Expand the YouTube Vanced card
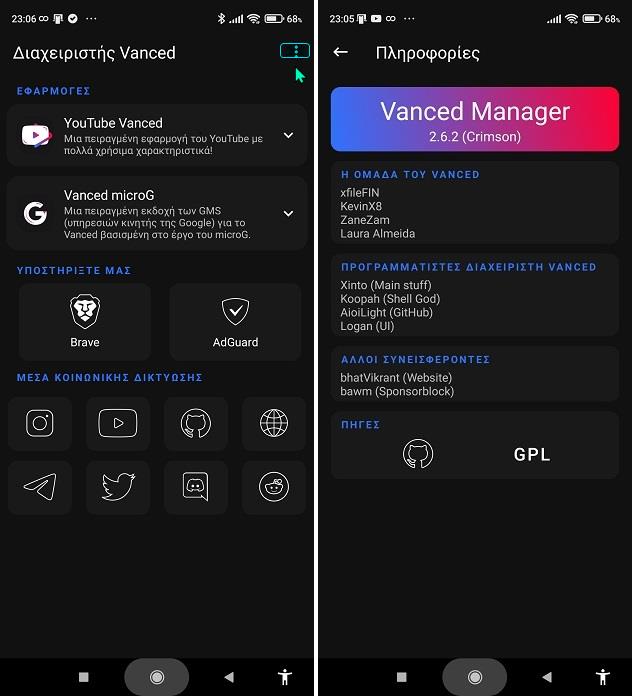632x696 pixels. 288,135
